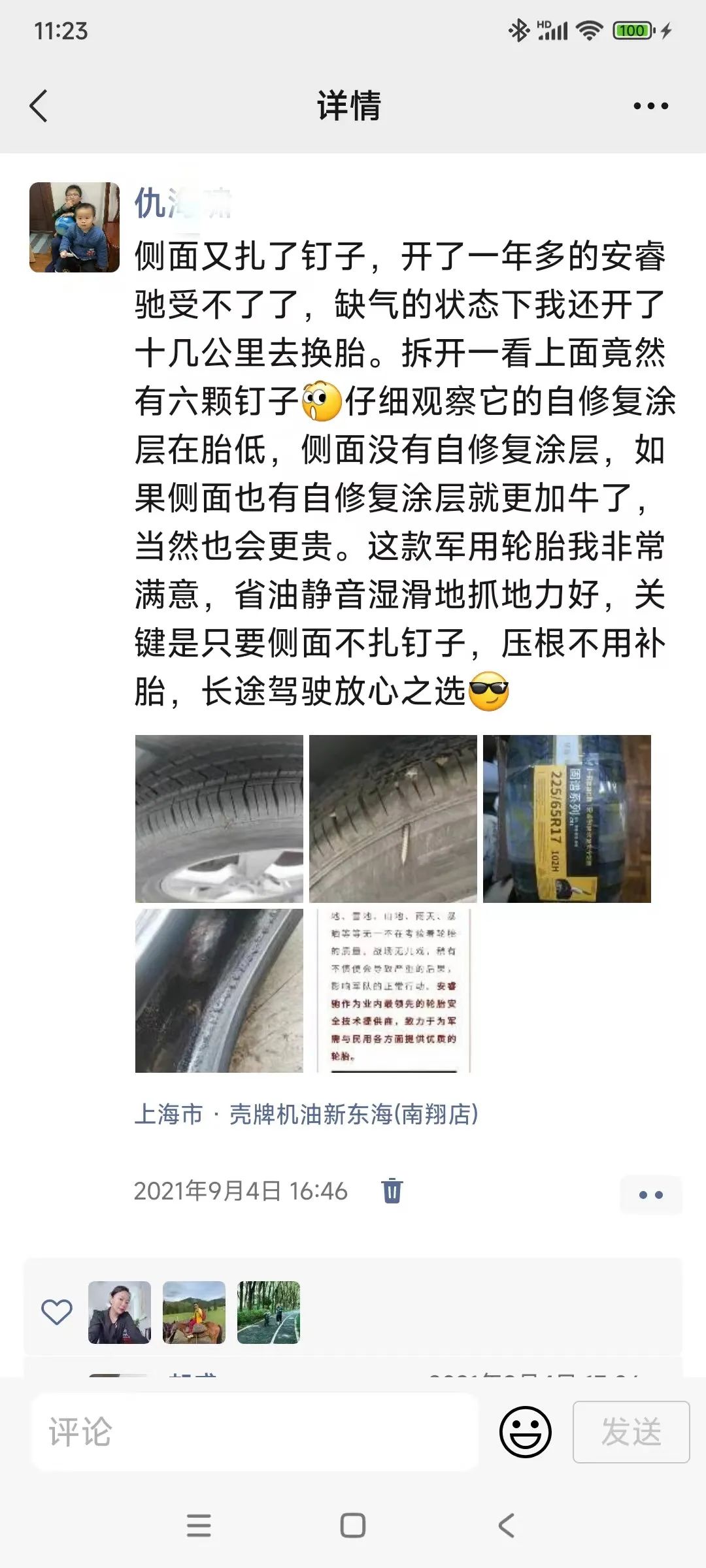Open the liker avatar with horse rider
The width and height of the screenshot is (706, 1568).
[194, 1312]
